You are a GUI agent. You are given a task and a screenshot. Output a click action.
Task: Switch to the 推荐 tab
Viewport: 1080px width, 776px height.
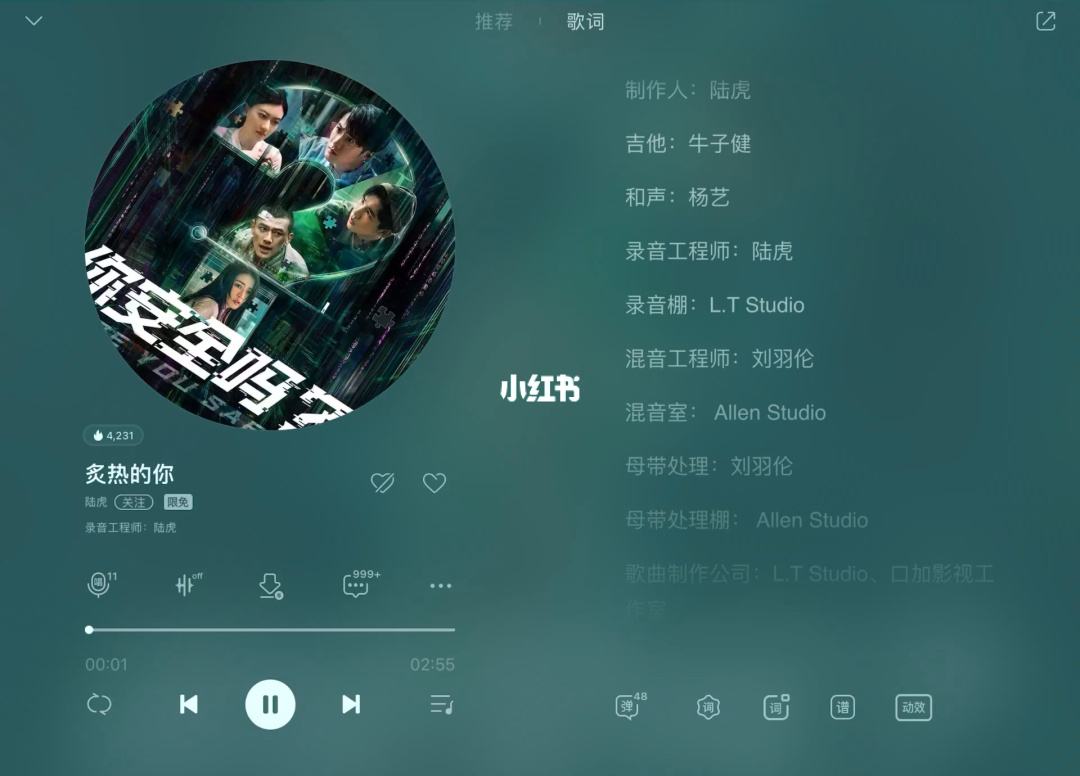point(493,22)
